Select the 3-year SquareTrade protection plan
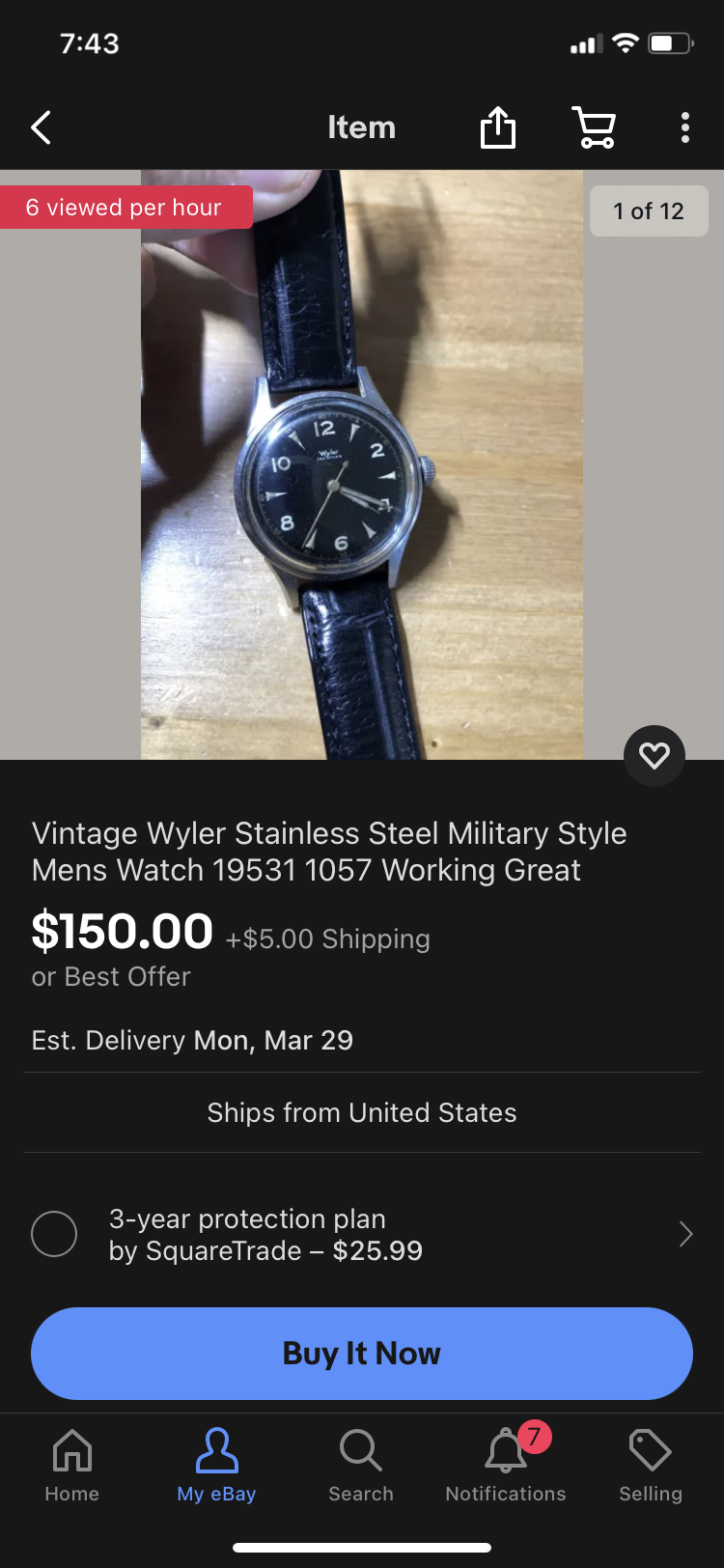This screenshot has height=1568, width=724. [54, 1234]
